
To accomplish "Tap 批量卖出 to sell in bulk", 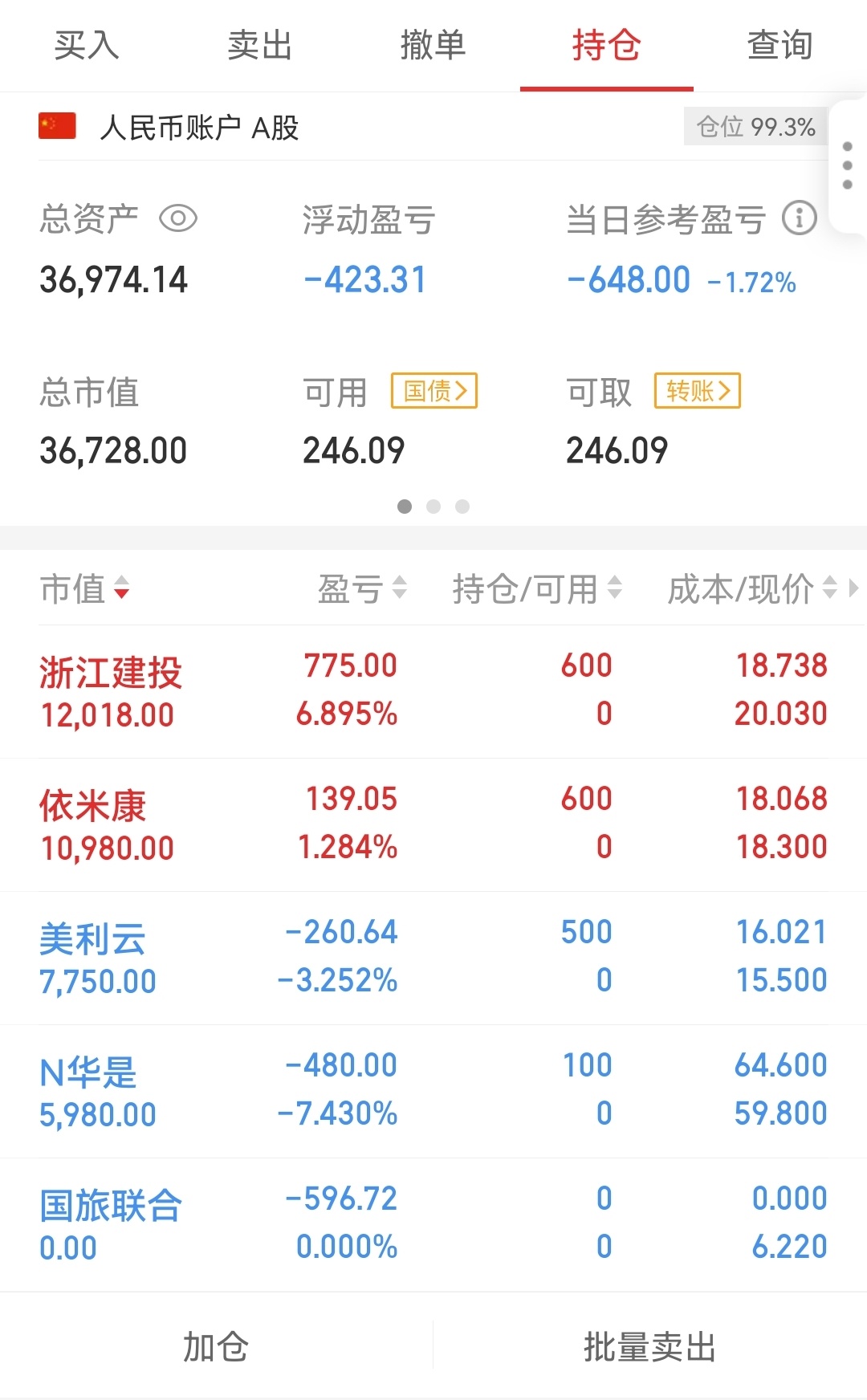I will point(650,1346).
